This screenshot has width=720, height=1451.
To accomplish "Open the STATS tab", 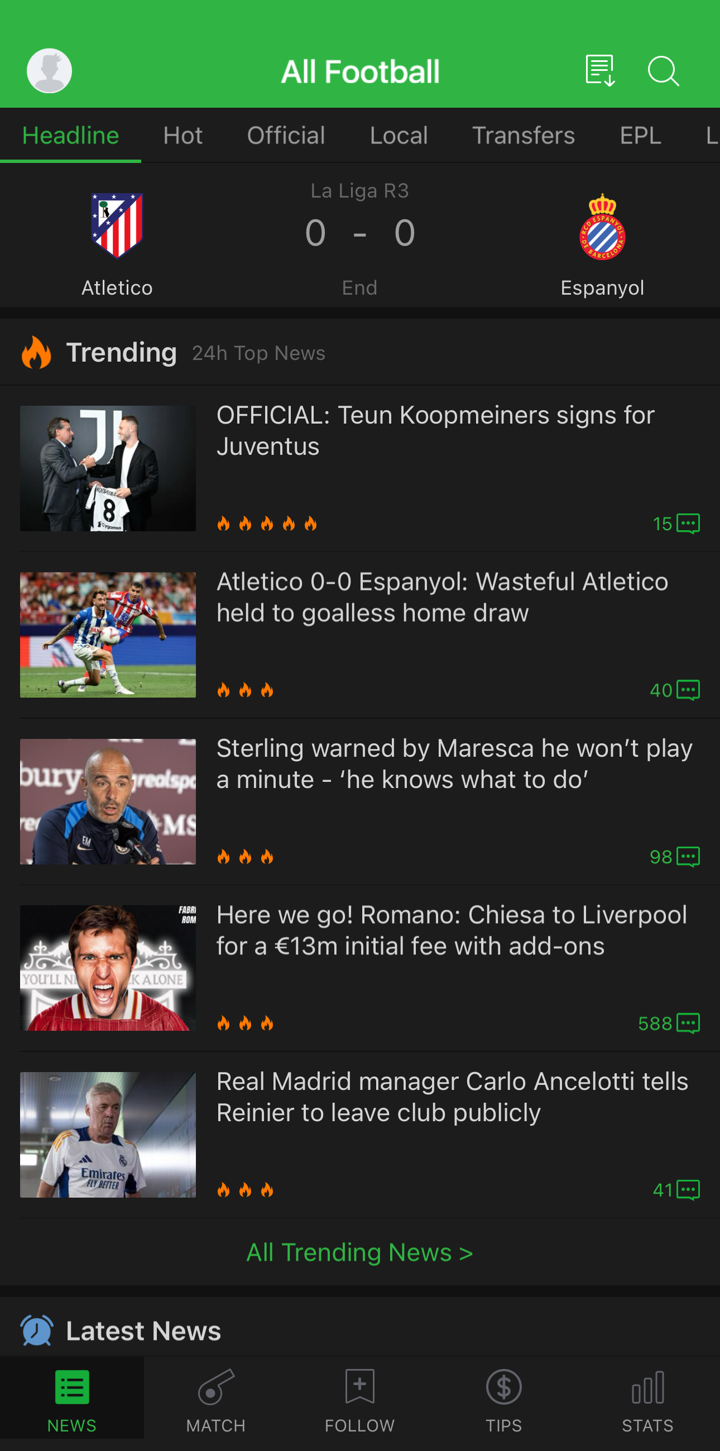I will point(648,1402).
